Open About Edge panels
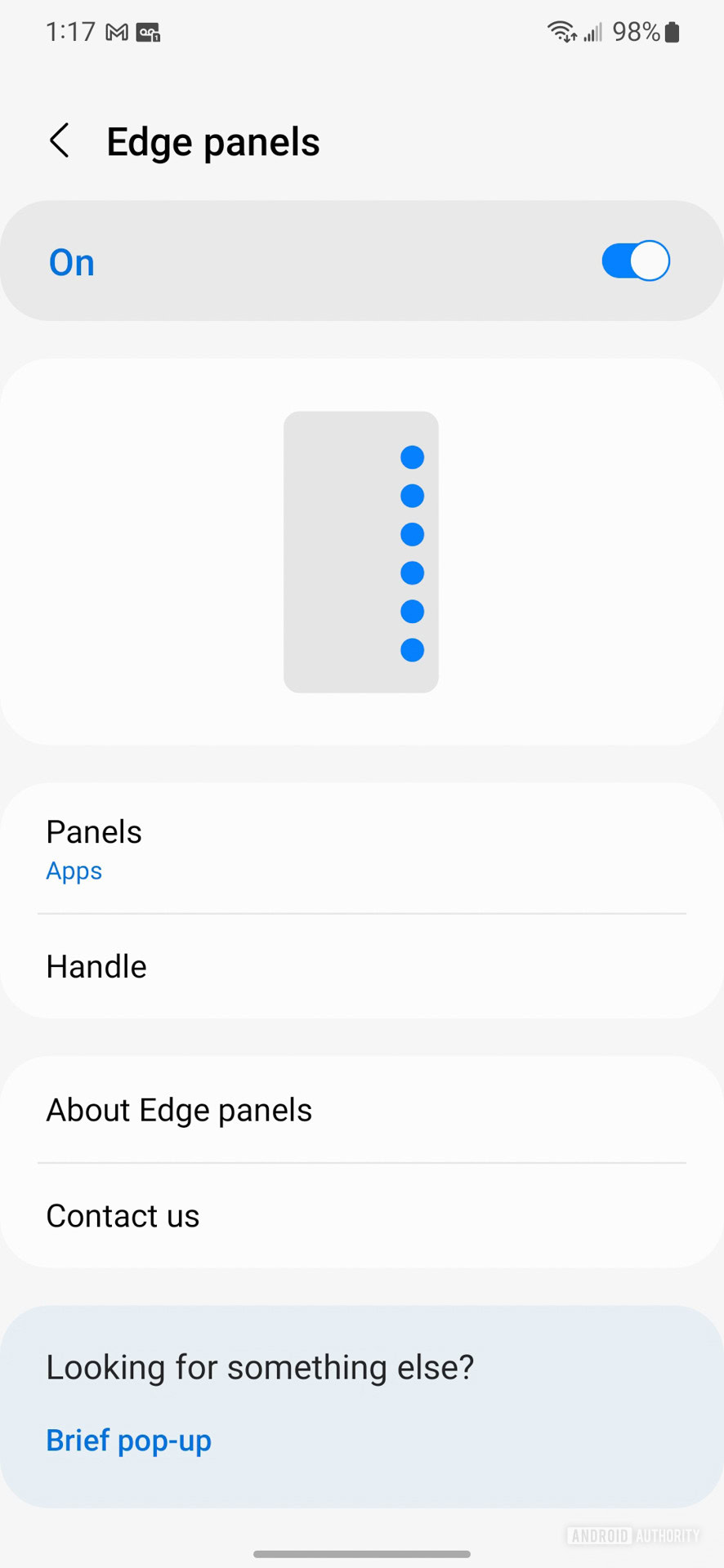Viewport: 724px width, 1568px height. 361,1111
